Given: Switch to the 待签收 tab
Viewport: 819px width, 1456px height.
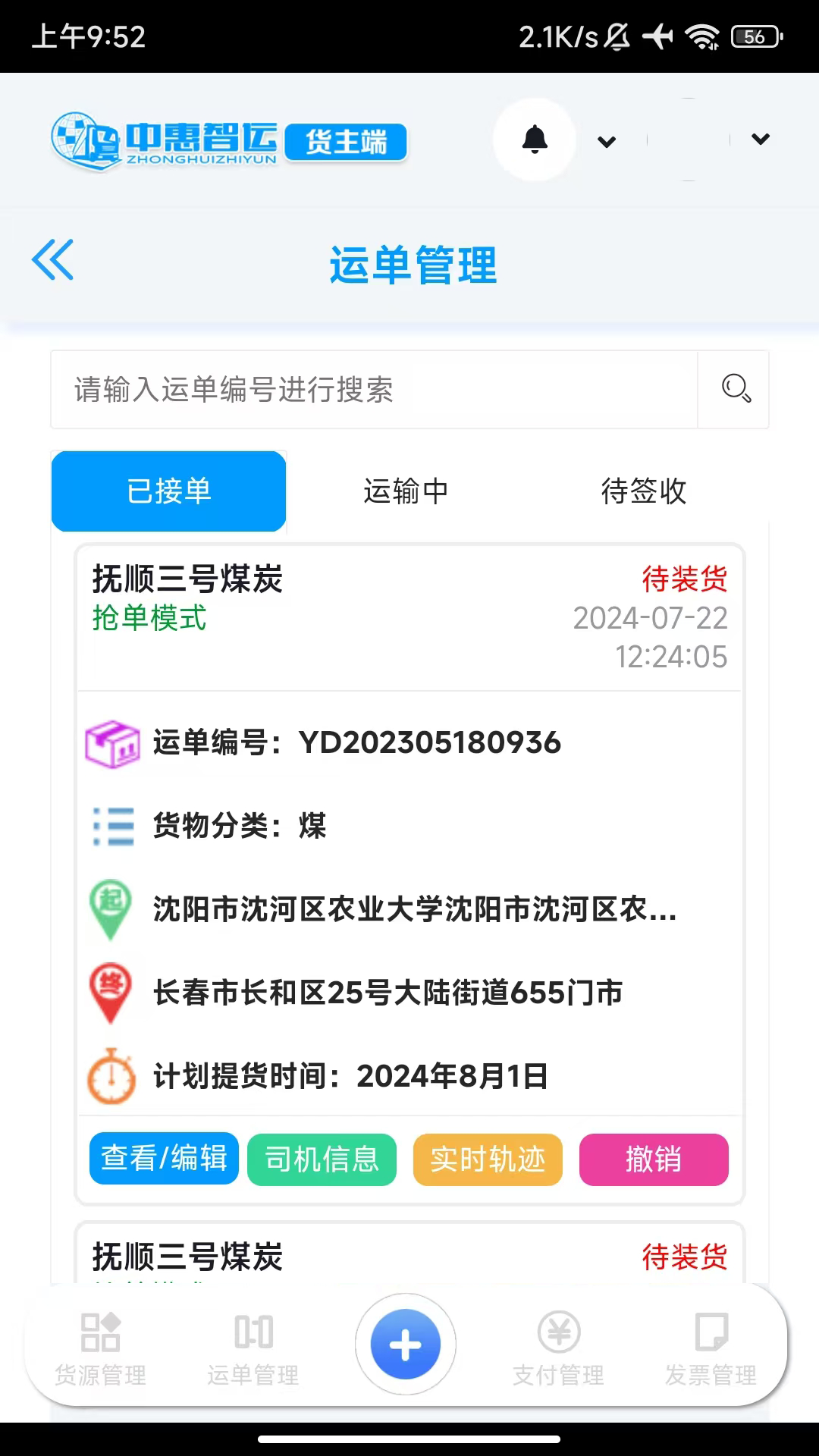Looking at the screenshot, I should [x=643, y=491].
